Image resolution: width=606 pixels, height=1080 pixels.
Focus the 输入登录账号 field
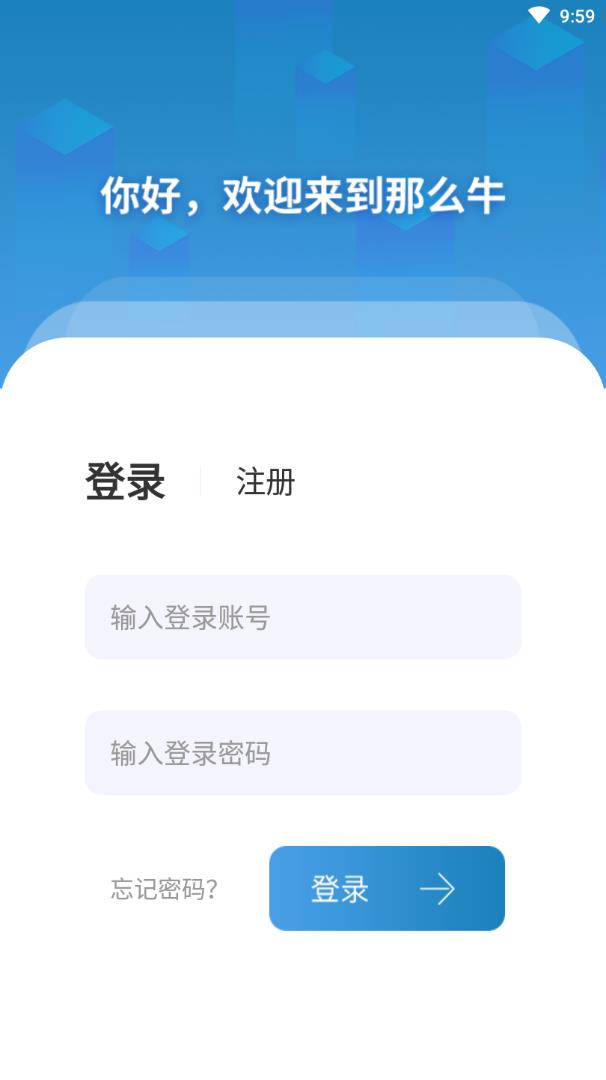coord(303,617)
